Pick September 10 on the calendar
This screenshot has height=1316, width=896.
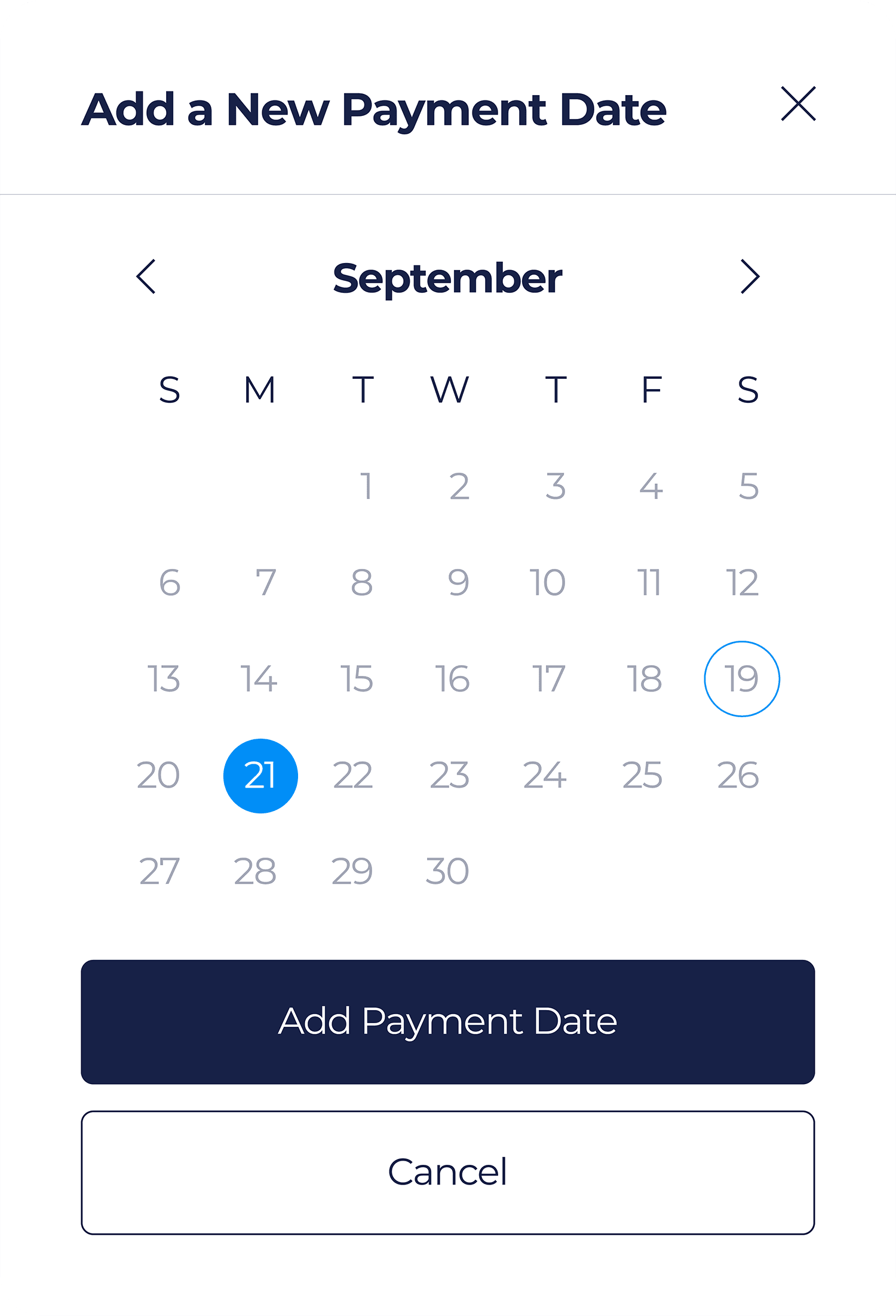coord(548,583)
